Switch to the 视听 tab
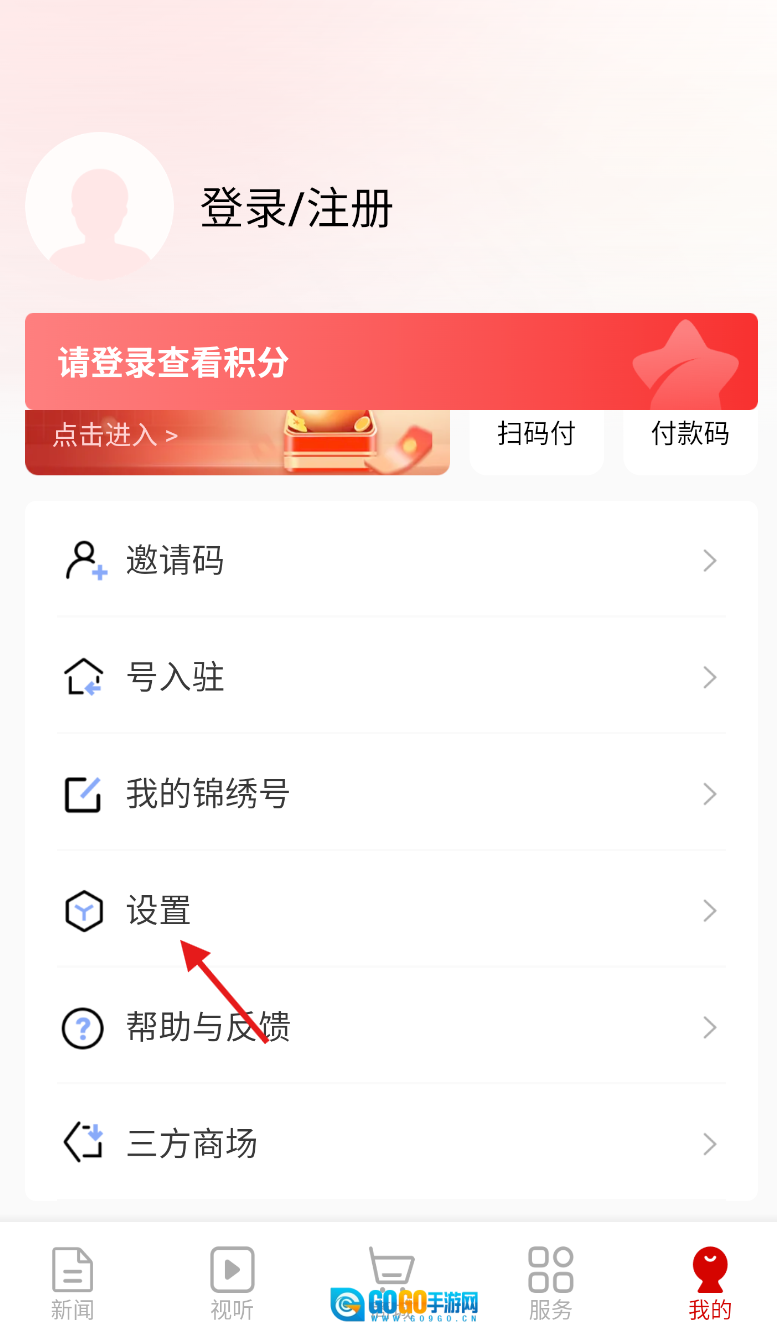This screenshot has width=777, height=1332. pos(232,1282)
